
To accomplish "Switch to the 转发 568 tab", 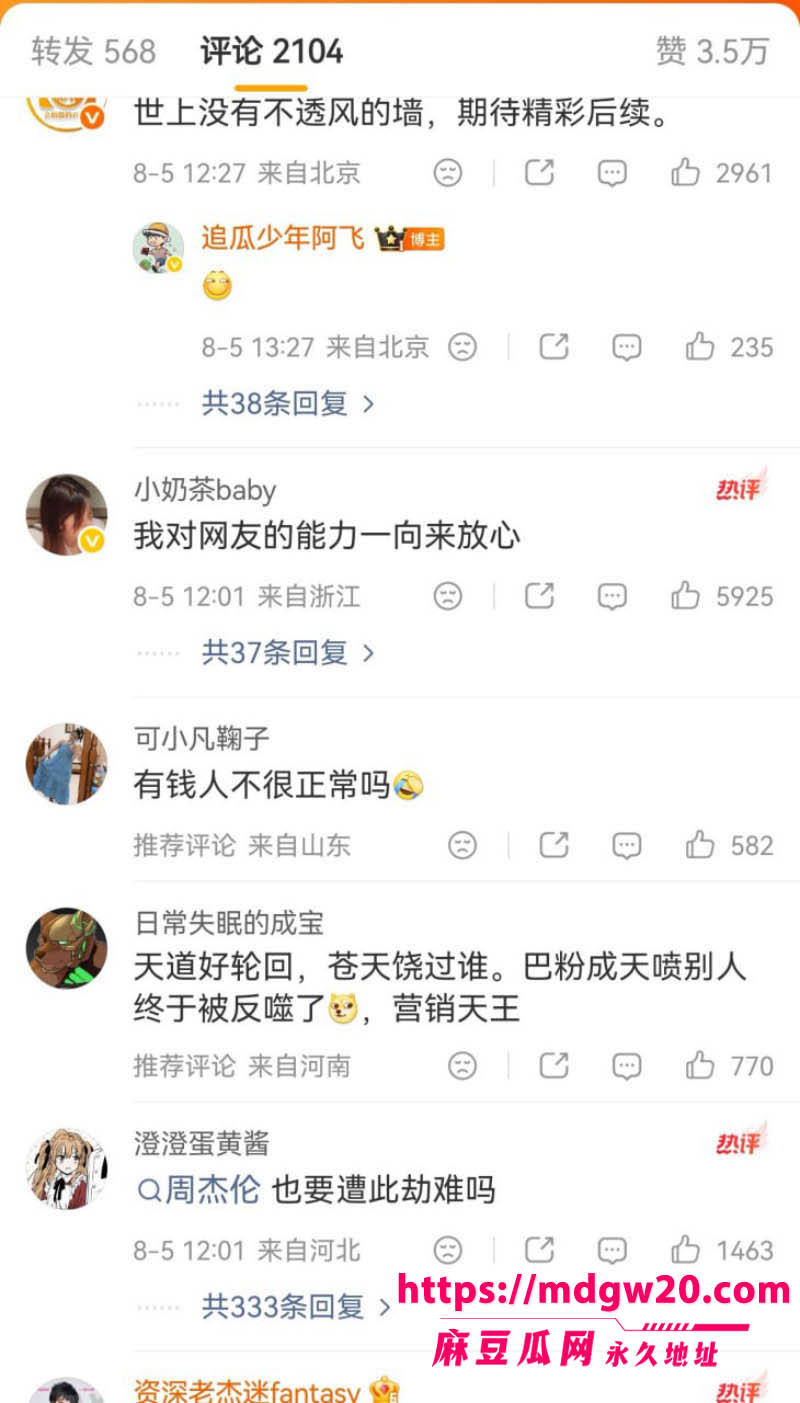I will coord(94,51).
